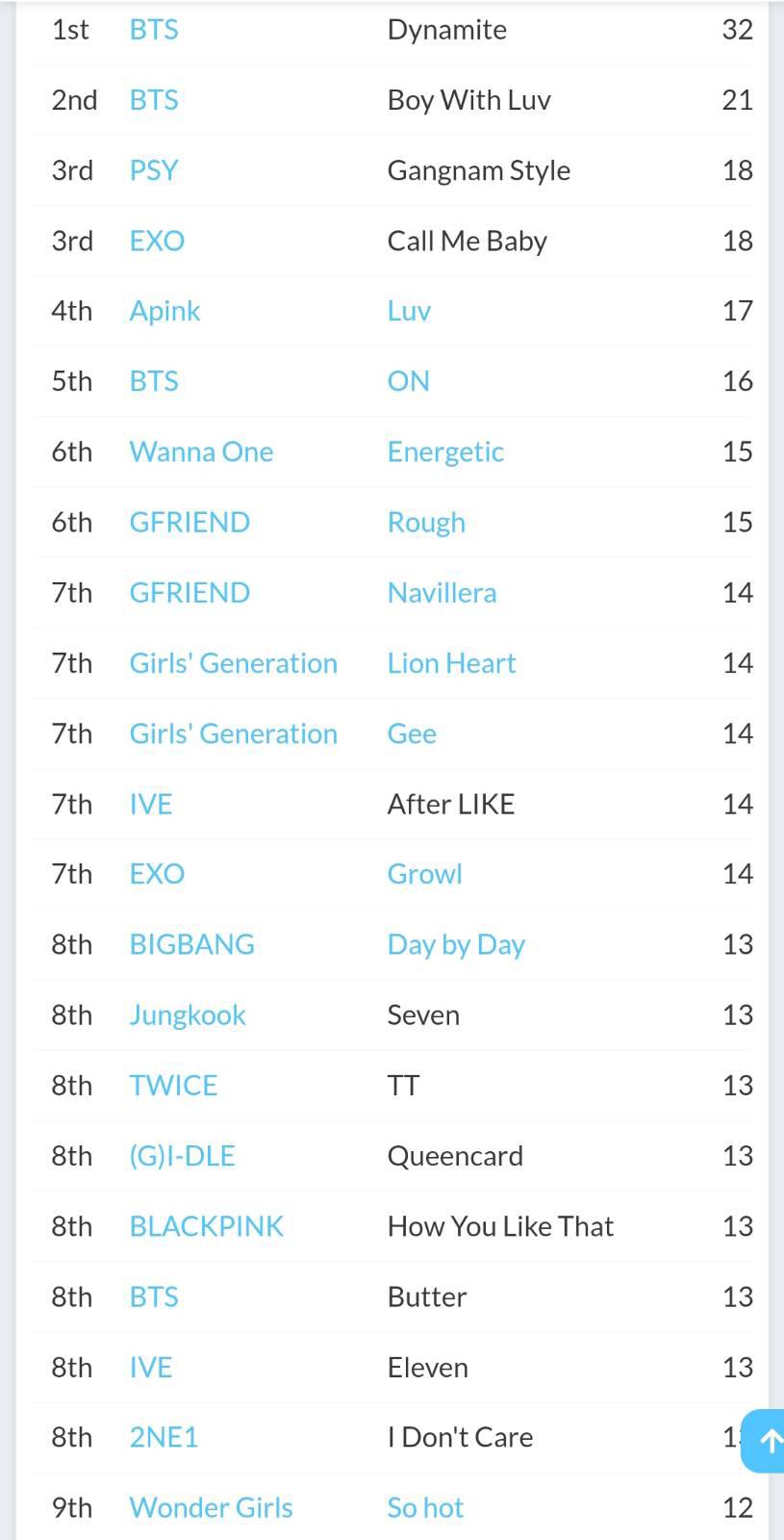784x1540 pixels.
Task: Open the BLACKPINK artist link
Action: tap(207, 1226)
